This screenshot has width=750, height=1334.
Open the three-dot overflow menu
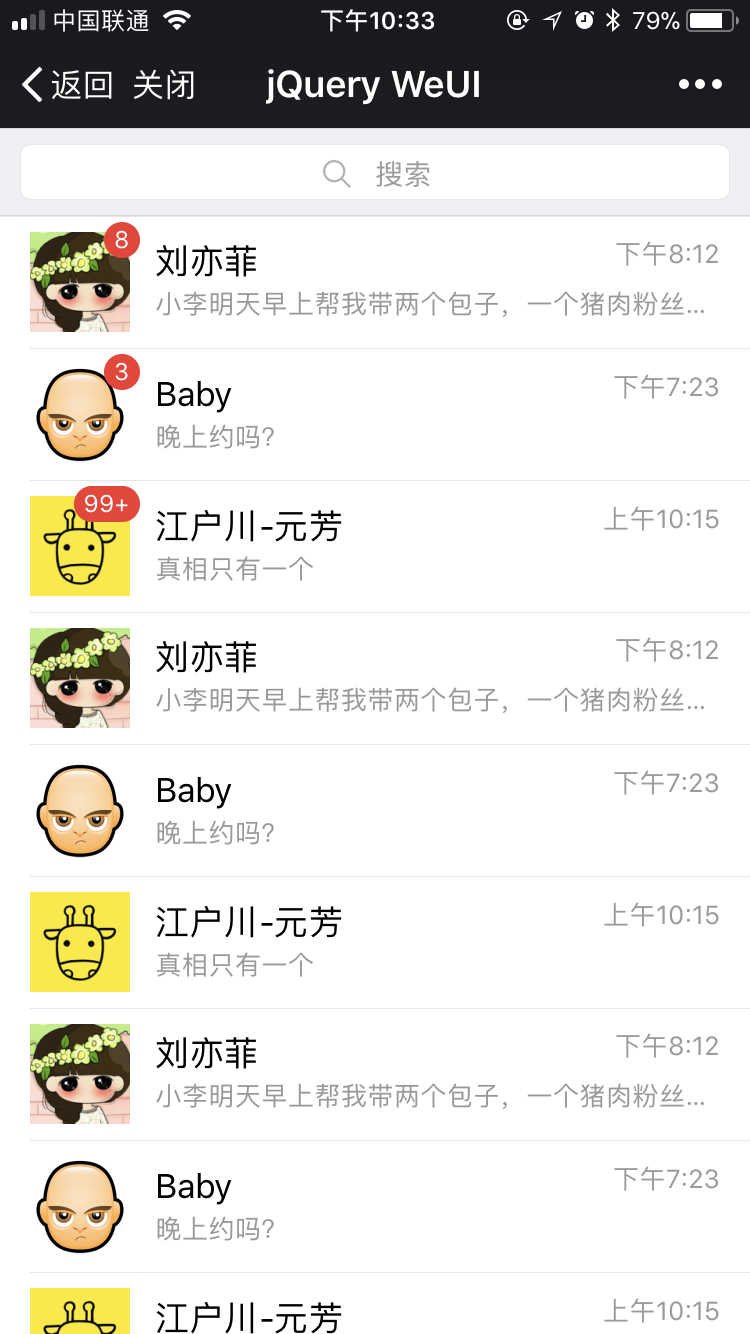(700, 85)
